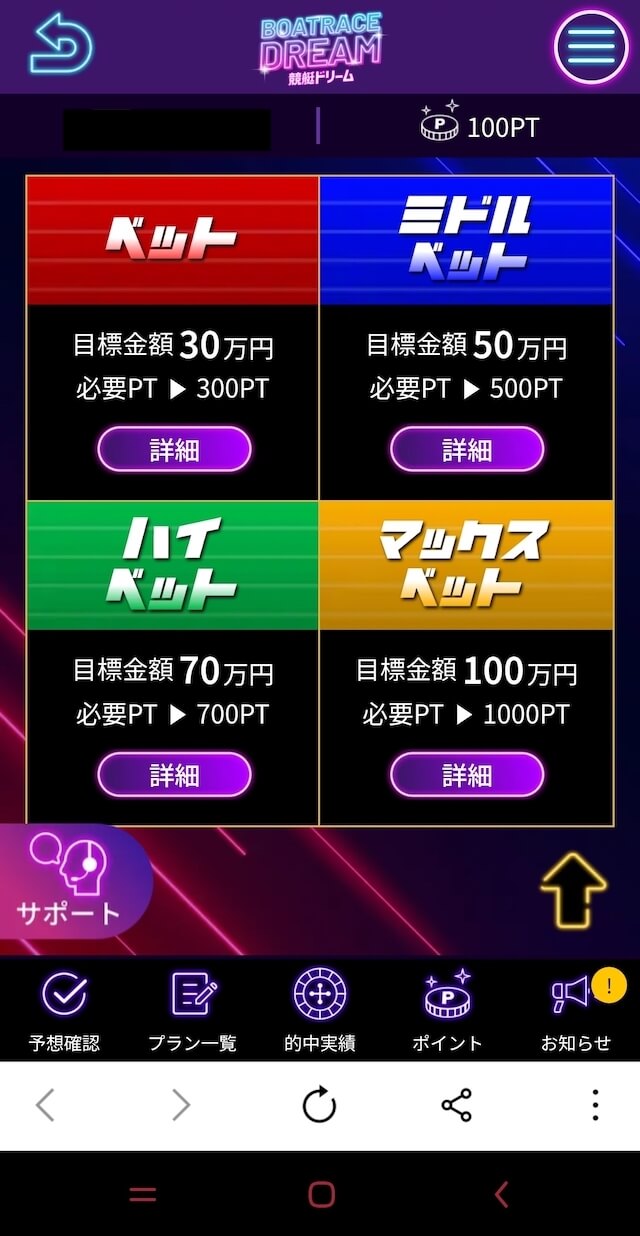The height and width of the screenshot is (1236, 640).
Task: Open recent apps from the navigation bar
Action: (x=143, y=1194)
